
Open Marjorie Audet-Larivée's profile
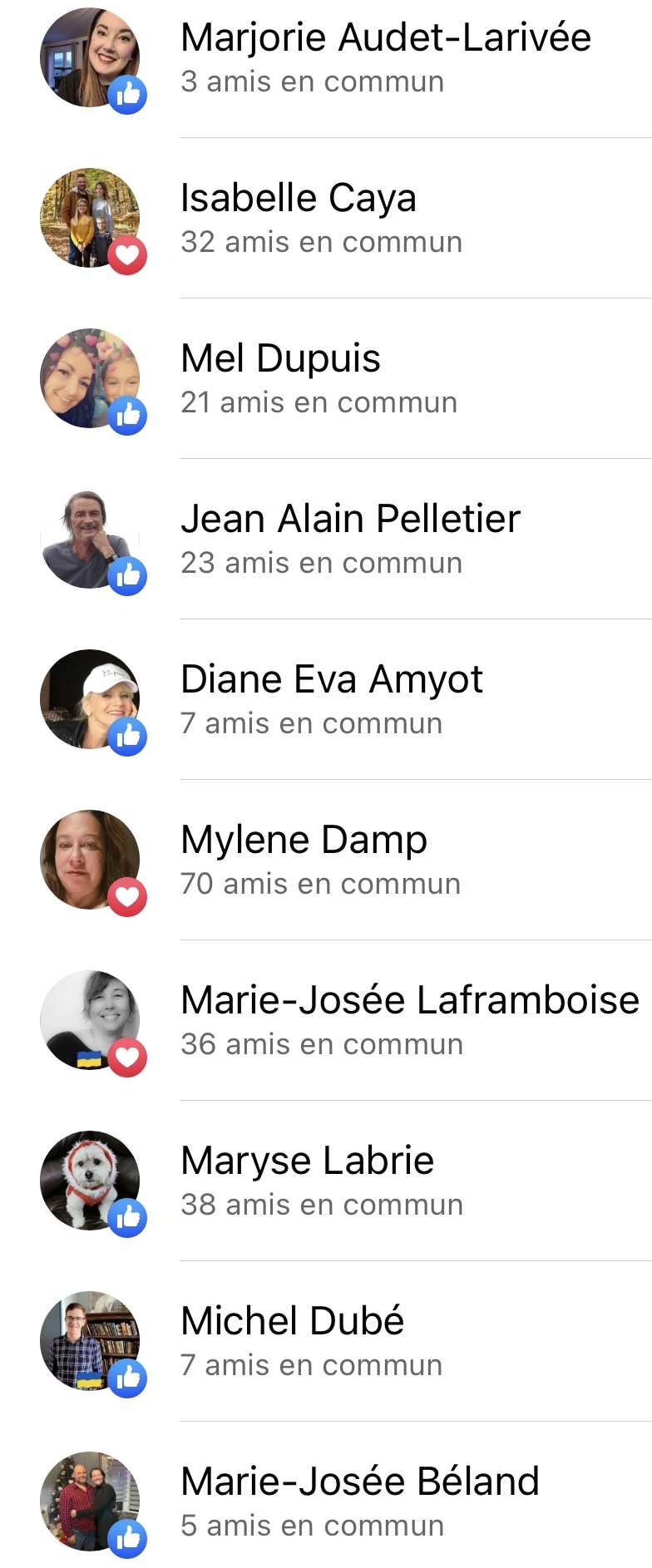[x=385, y=38]
